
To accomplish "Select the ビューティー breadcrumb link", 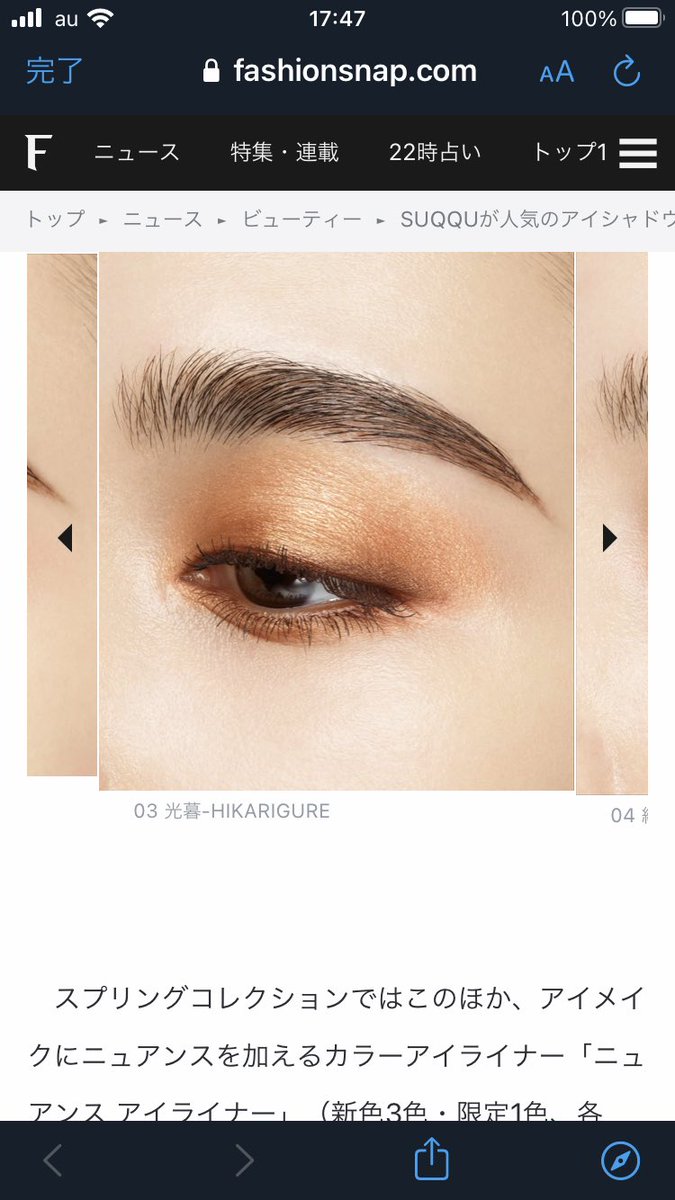I will (302, 219).
